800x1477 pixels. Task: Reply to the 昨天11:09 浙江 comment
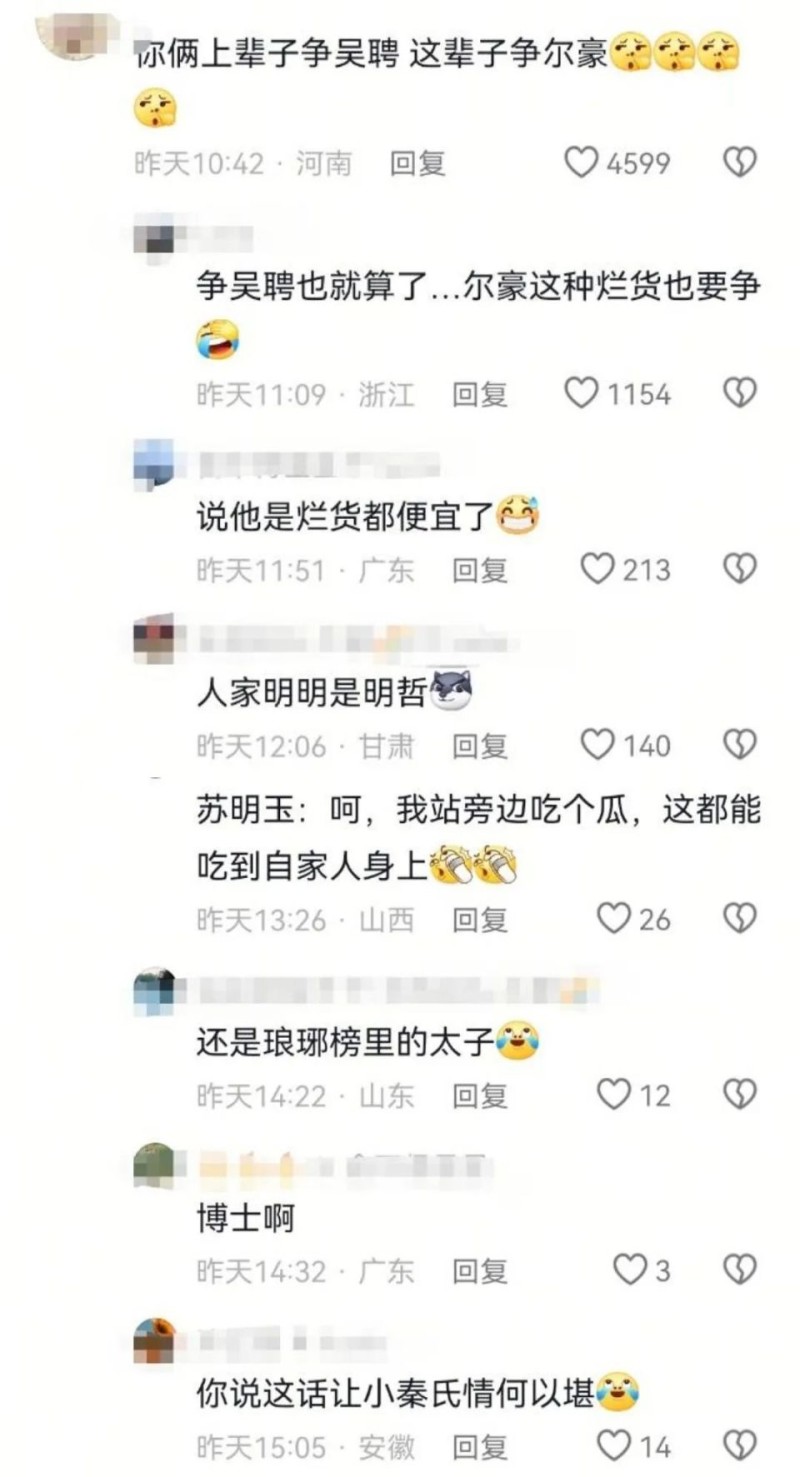[480, 394]
